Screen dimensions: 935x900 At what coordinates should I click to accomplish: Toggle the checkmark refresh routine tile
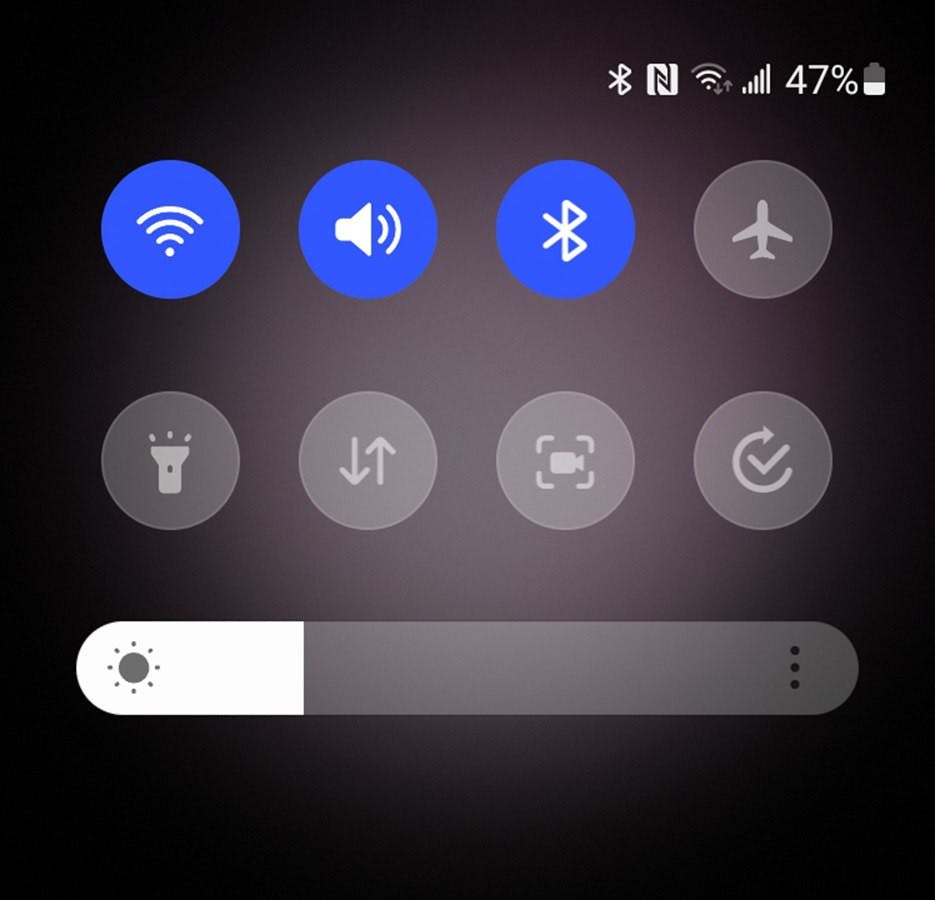(x=762, y=461)
